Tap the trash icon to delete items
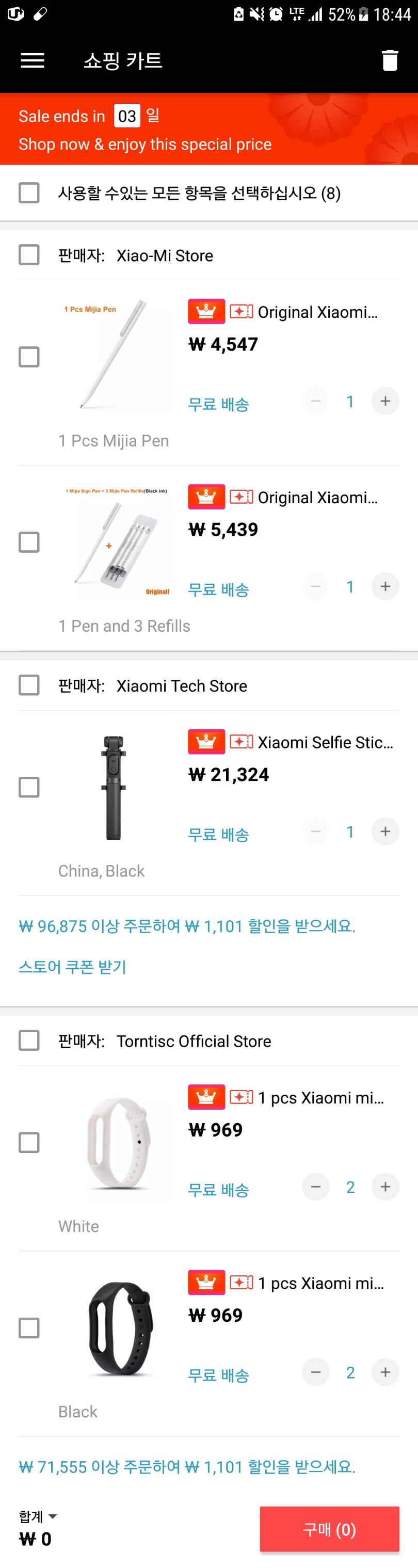 (390, 60)
